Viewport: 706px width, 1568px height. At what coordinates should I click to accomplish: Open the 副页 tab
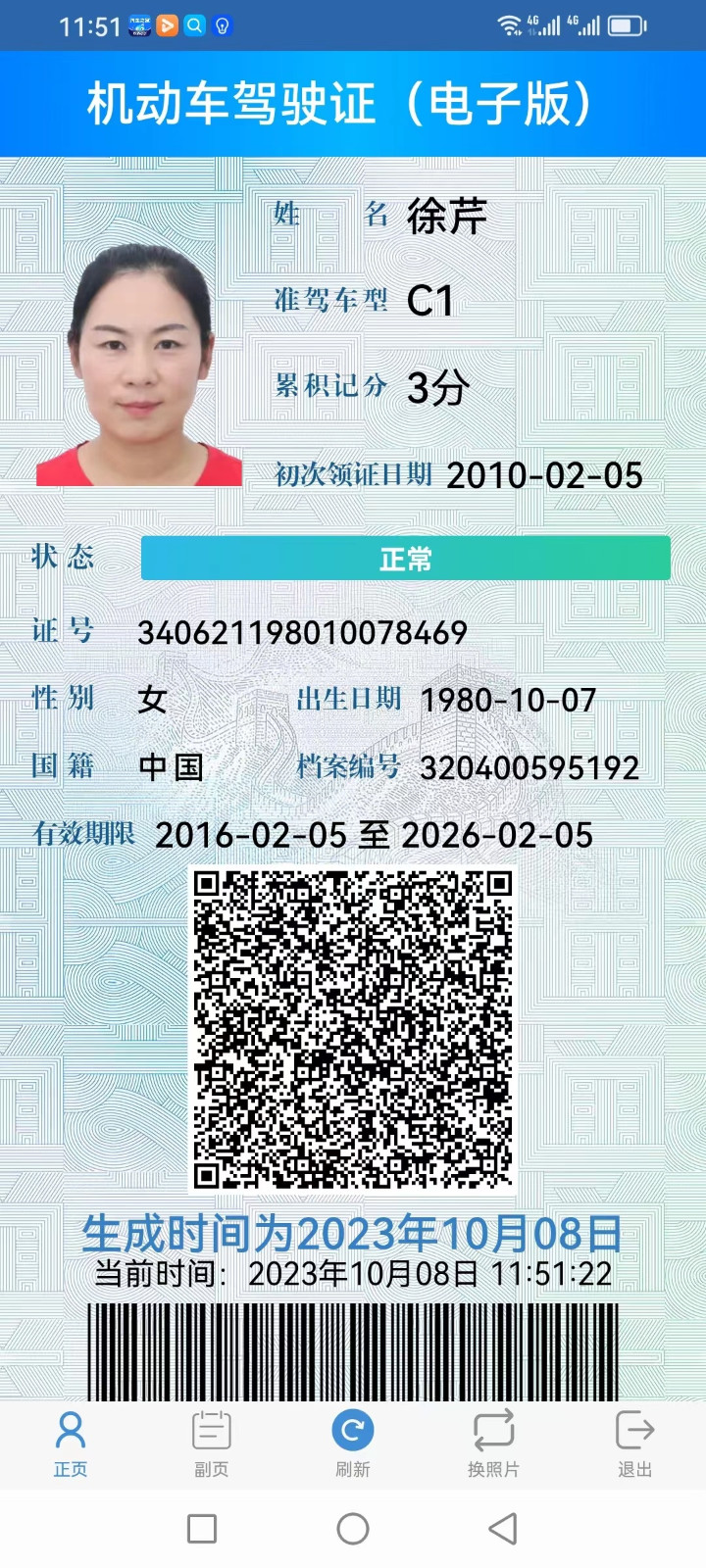pyautogui.click(x=211, y=1443)
